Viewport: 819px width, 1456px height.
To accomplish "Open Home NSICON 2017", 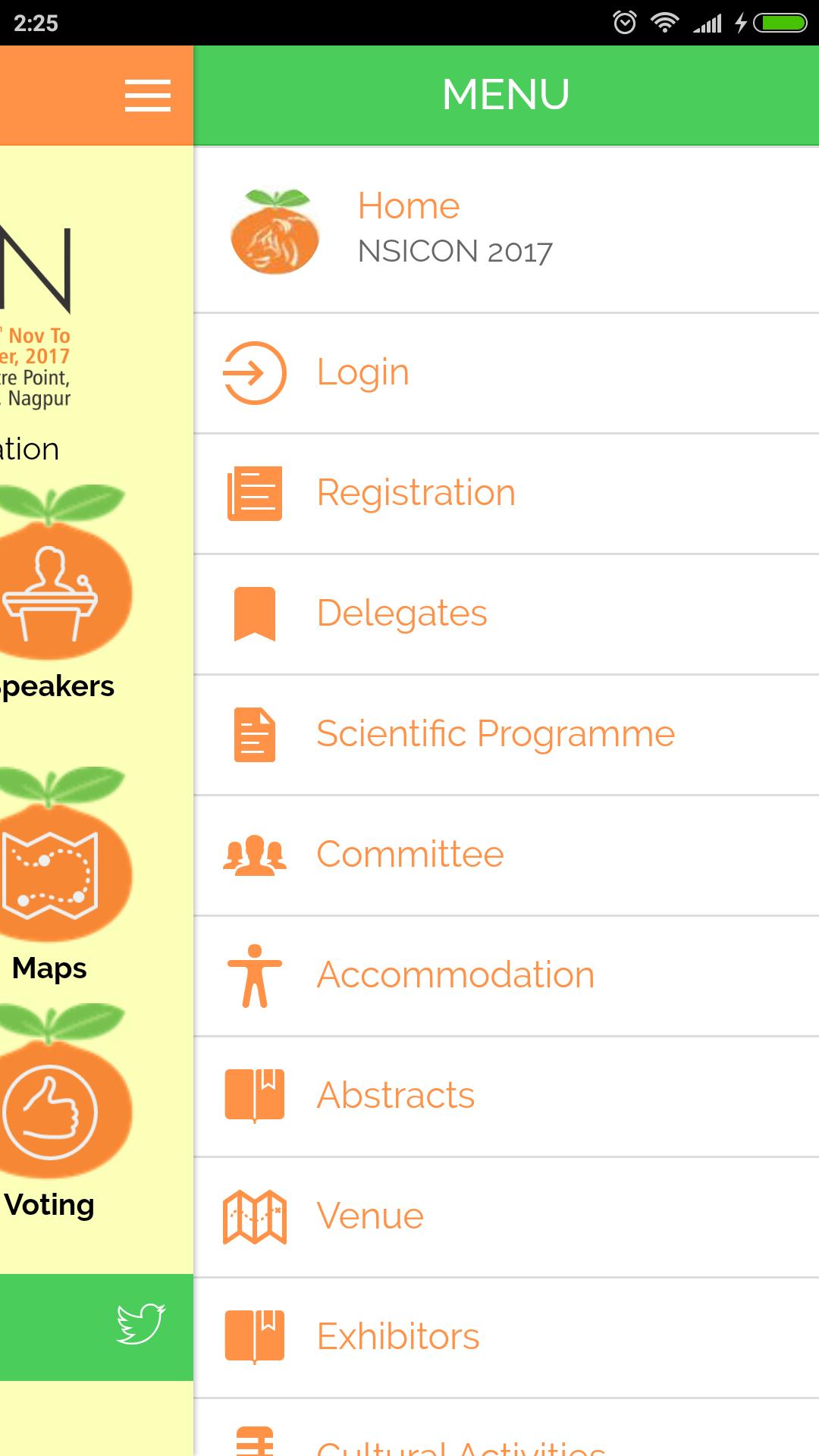I will (x=455, y=229).
